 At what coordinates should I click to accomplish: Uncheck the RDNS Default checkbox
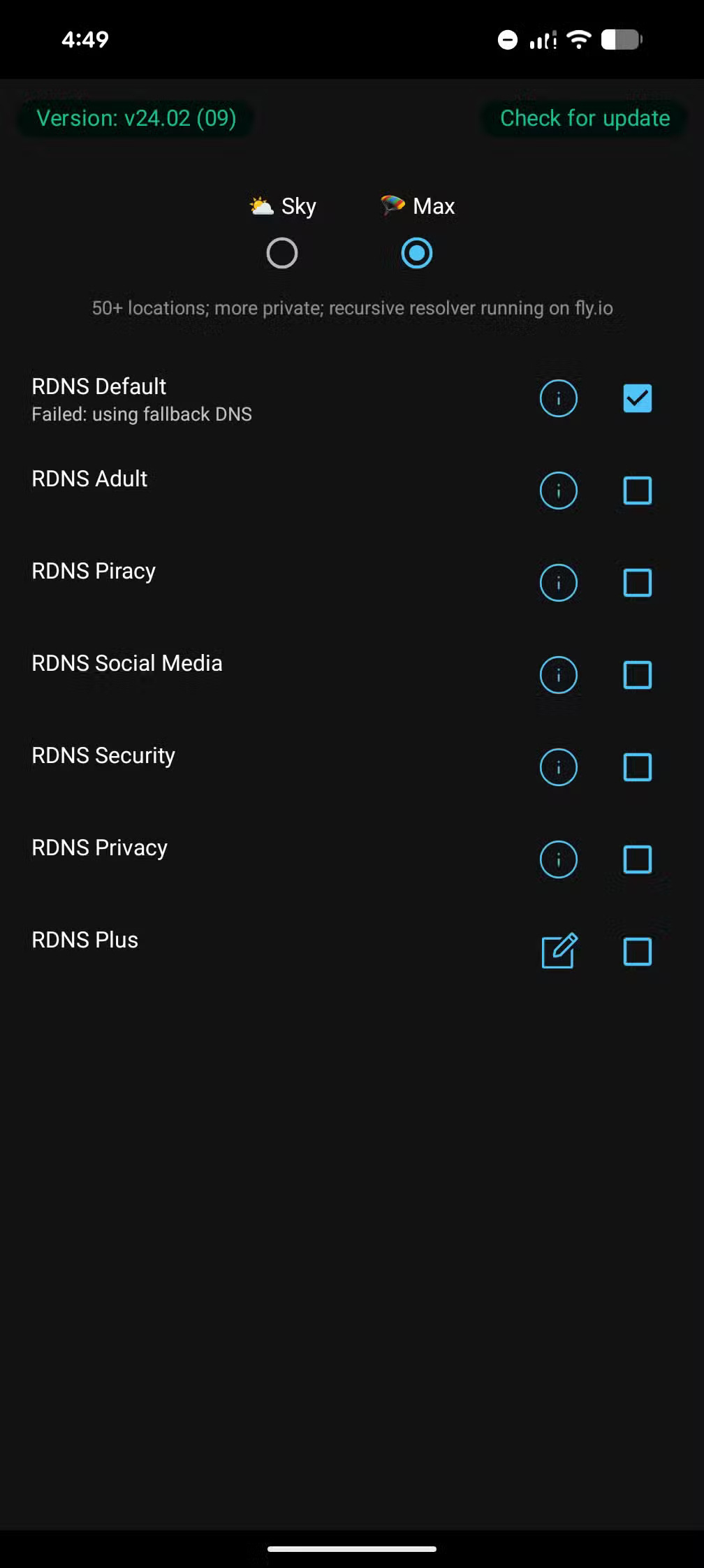point(636,398)
